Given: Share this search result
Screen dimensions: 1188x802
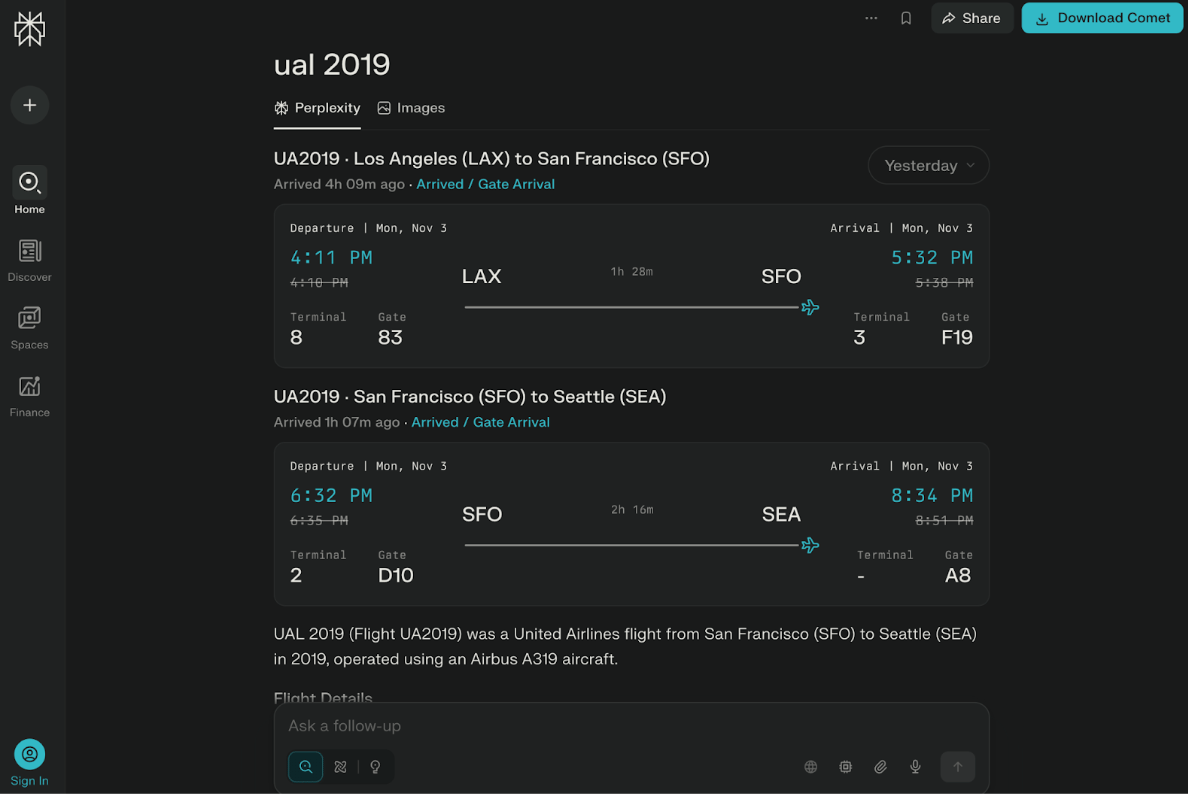Looking at the screenshot, I should point(972,18).
